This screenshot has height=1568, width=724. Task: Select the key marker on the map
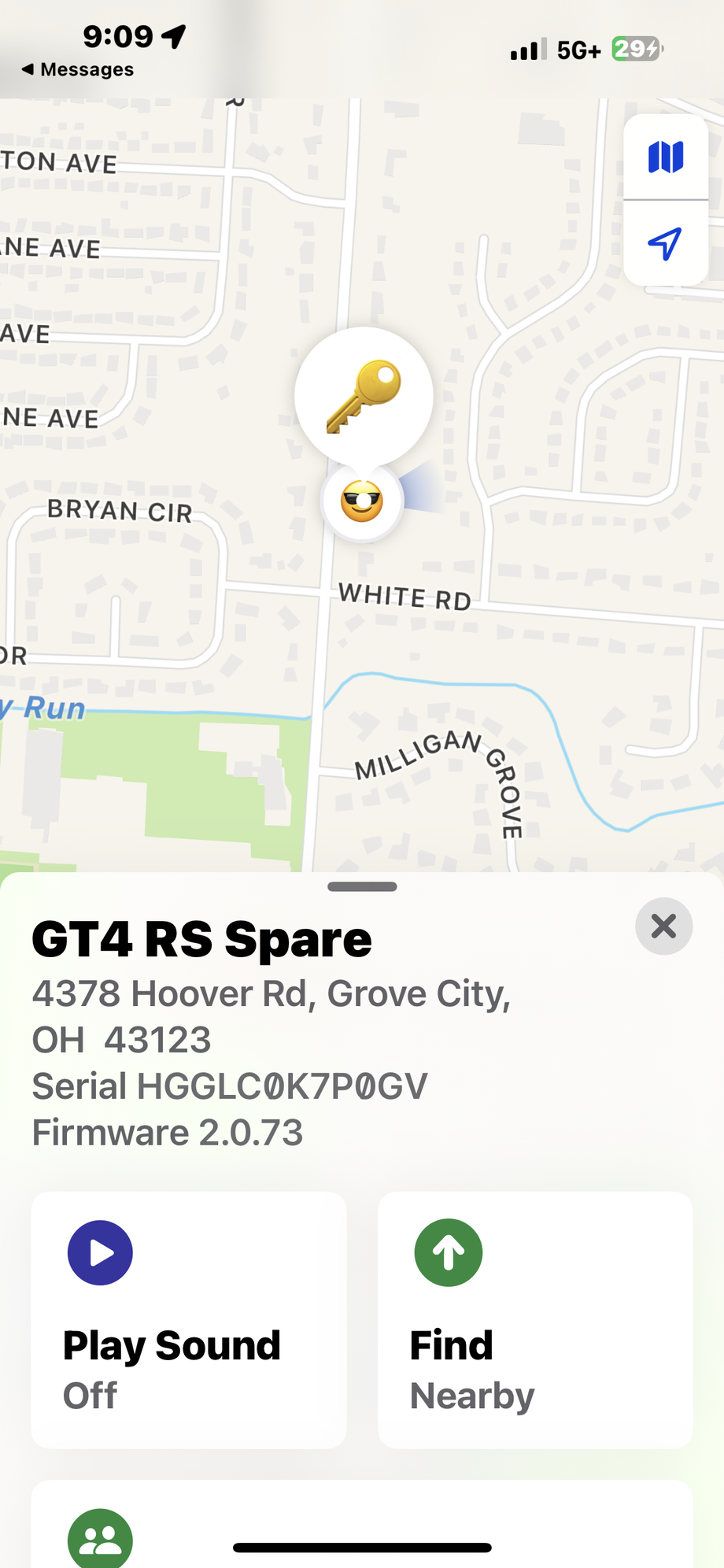click(x=364, y=396)
